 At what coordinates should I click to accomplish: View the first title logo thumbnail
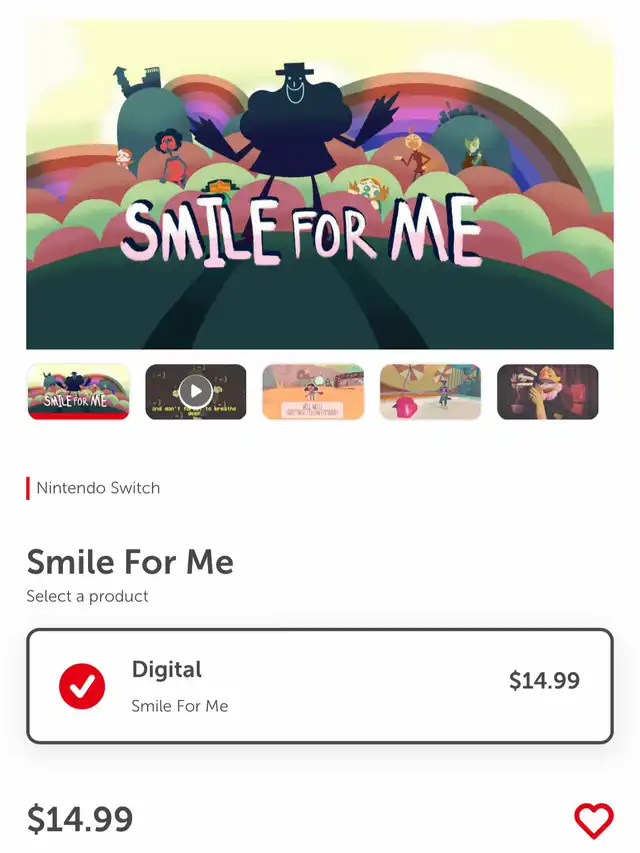[79, 391]
